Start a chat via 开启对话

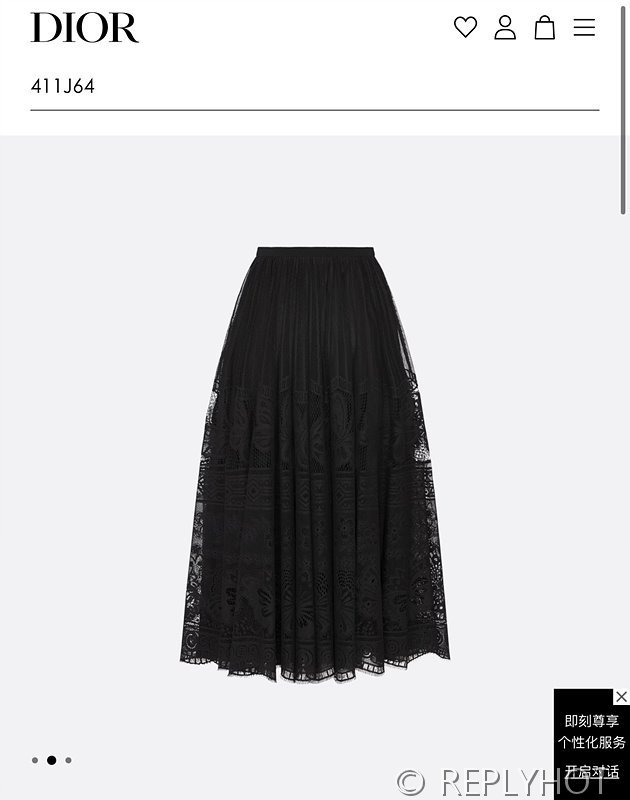[591, 771]
